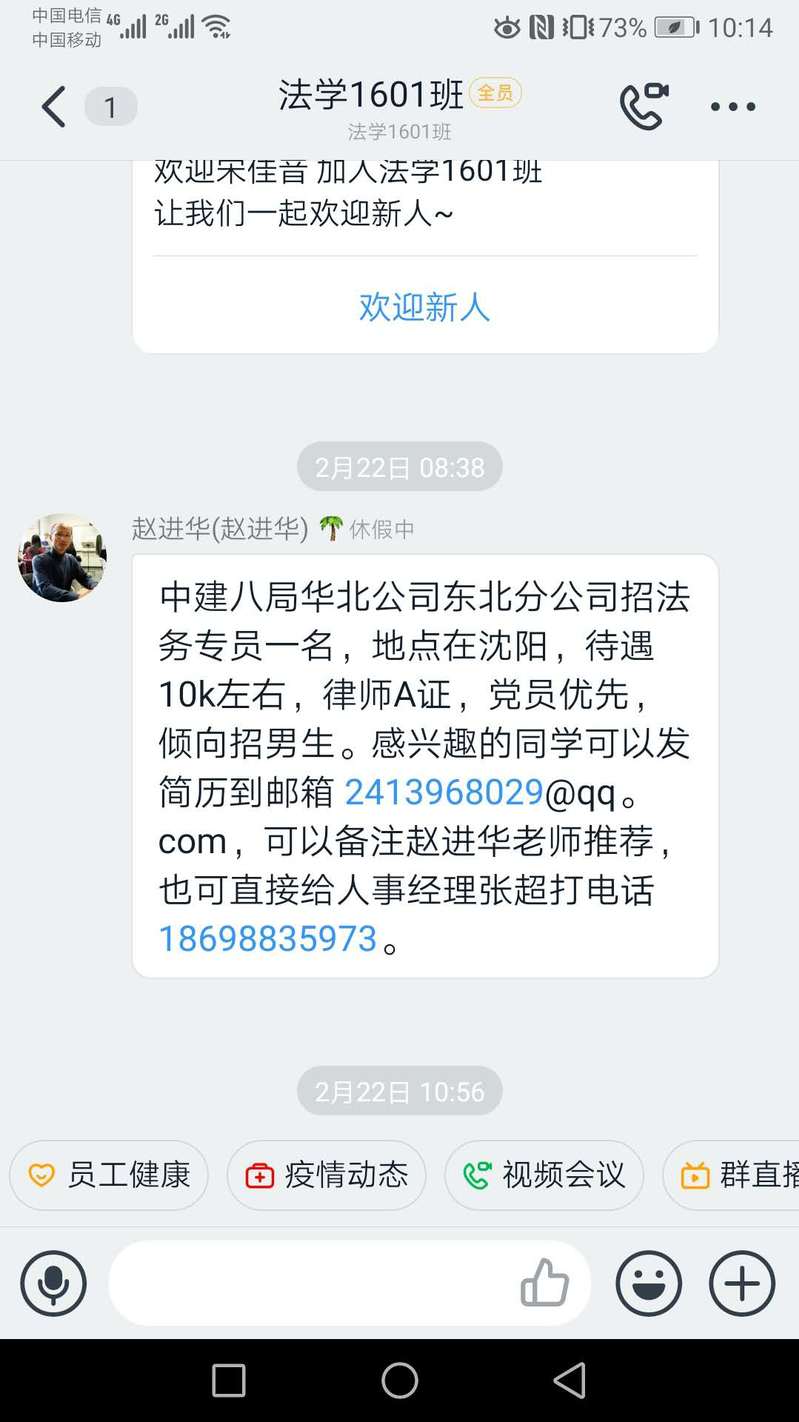
Task: Open the 疫情动态 chip
Action: click(326, 1175)
